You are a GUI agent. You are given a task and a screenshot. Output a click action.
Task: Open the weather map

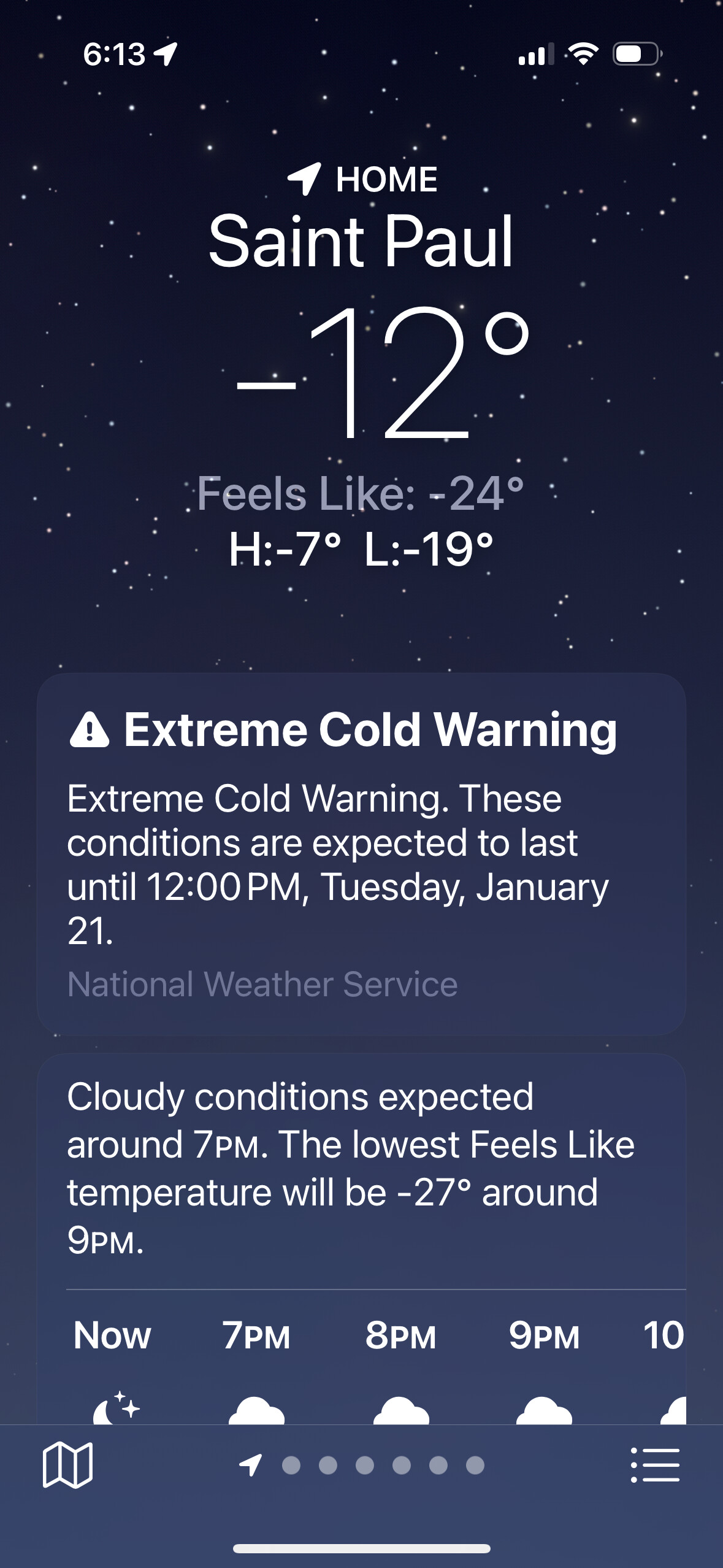[x=67, y=1465]
